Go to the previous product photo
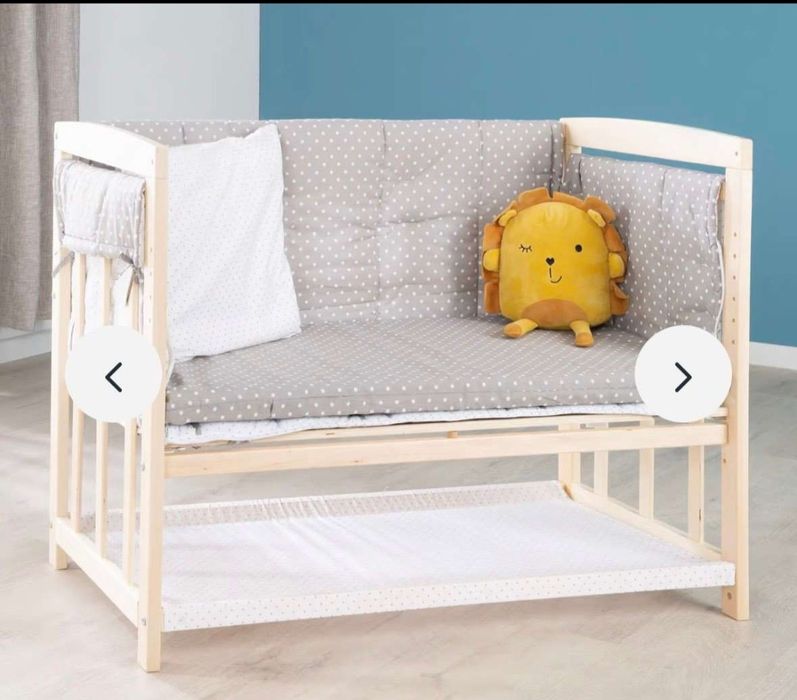 tap(114, 375)
